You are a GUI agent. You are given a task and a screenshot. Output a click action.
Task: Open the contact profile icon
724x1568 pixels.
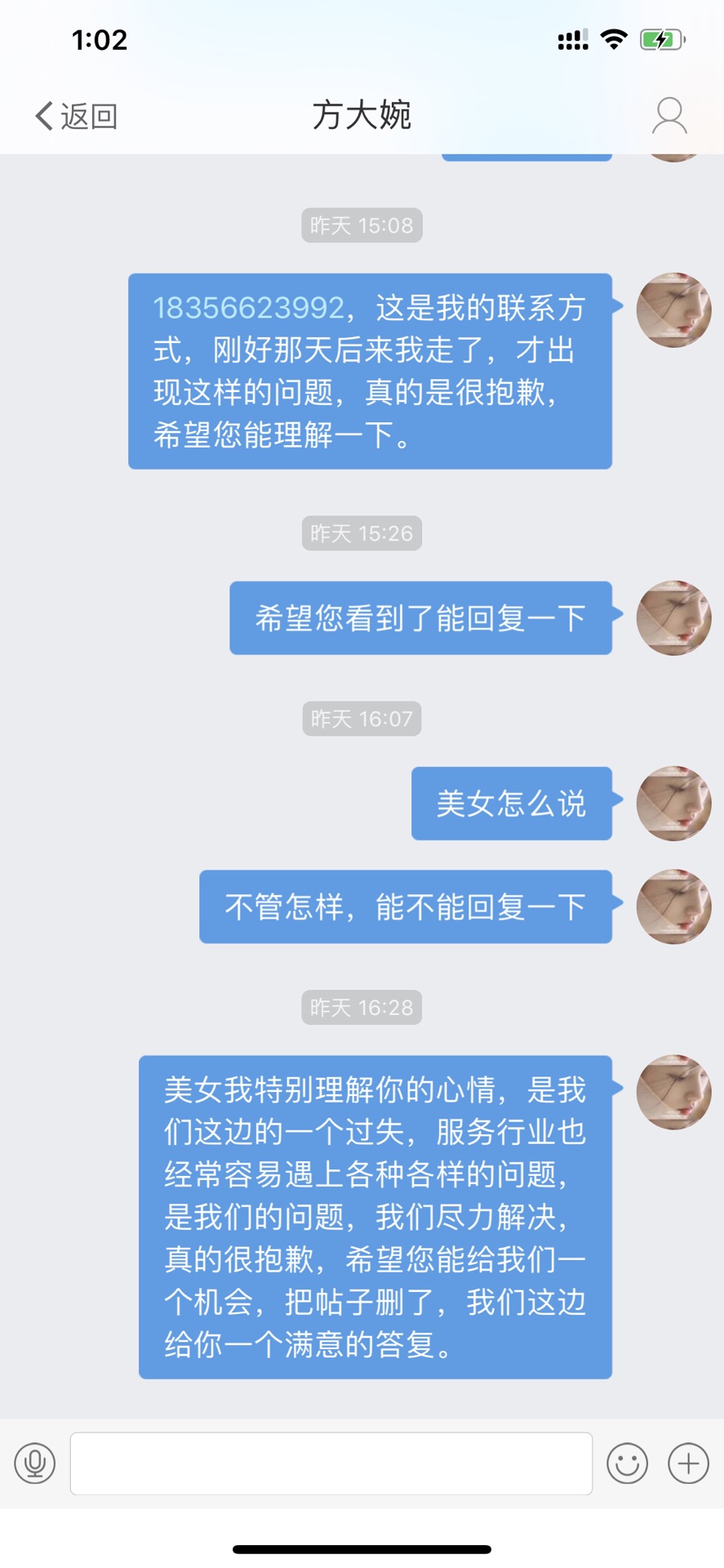coord(668,116)
